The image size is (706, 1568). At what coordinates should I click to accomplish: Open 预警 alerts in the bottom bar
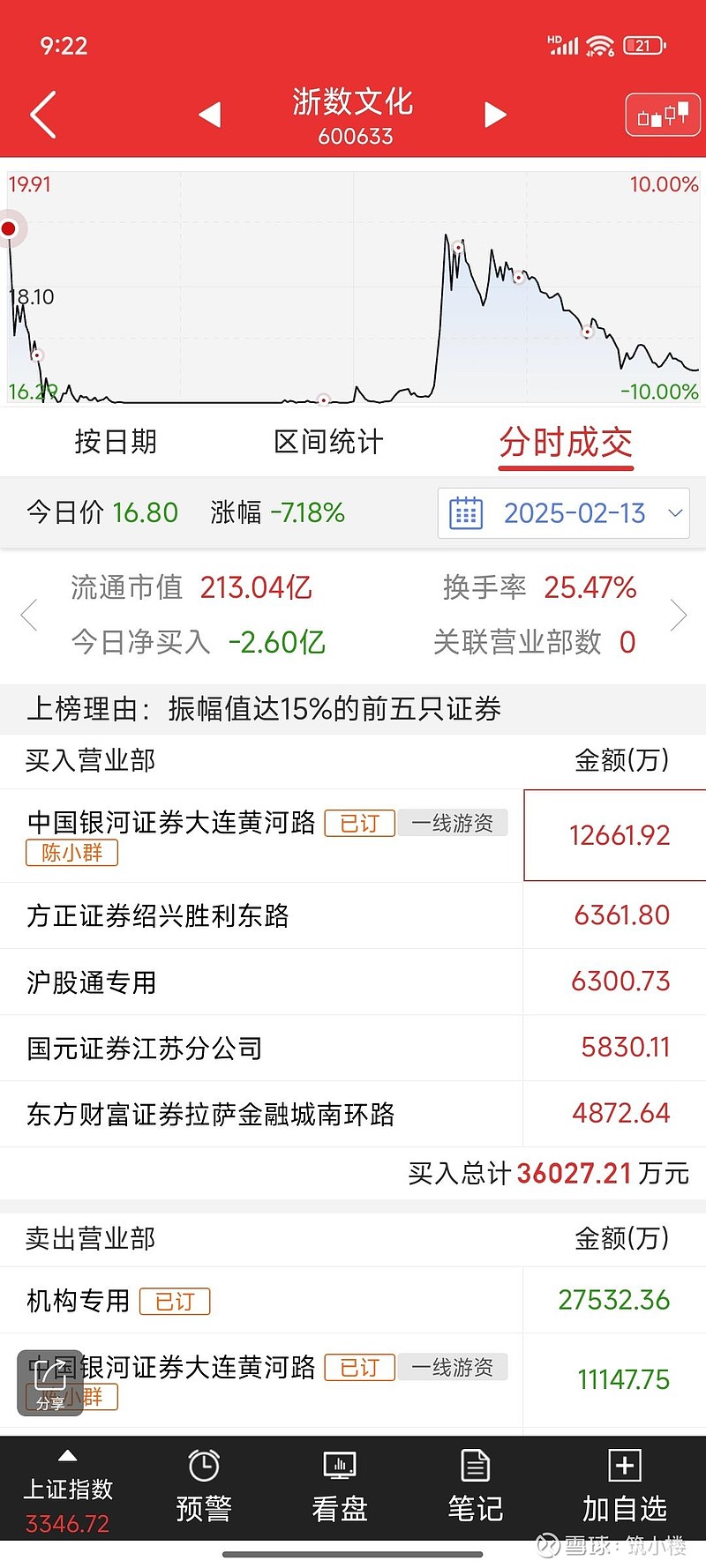204,1490
